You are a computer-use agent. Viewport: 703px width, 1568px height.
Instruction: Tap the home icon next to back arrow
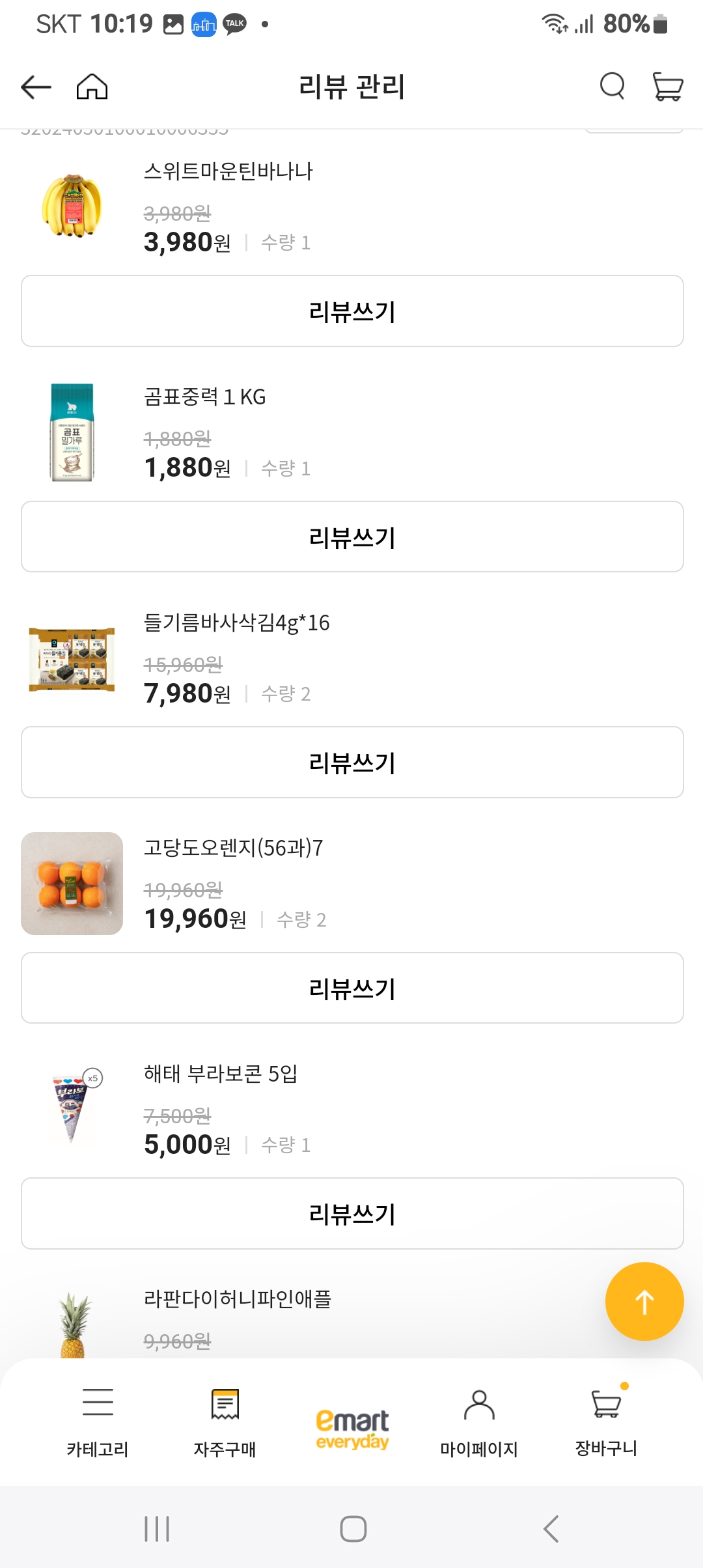[x=91, y=87]
